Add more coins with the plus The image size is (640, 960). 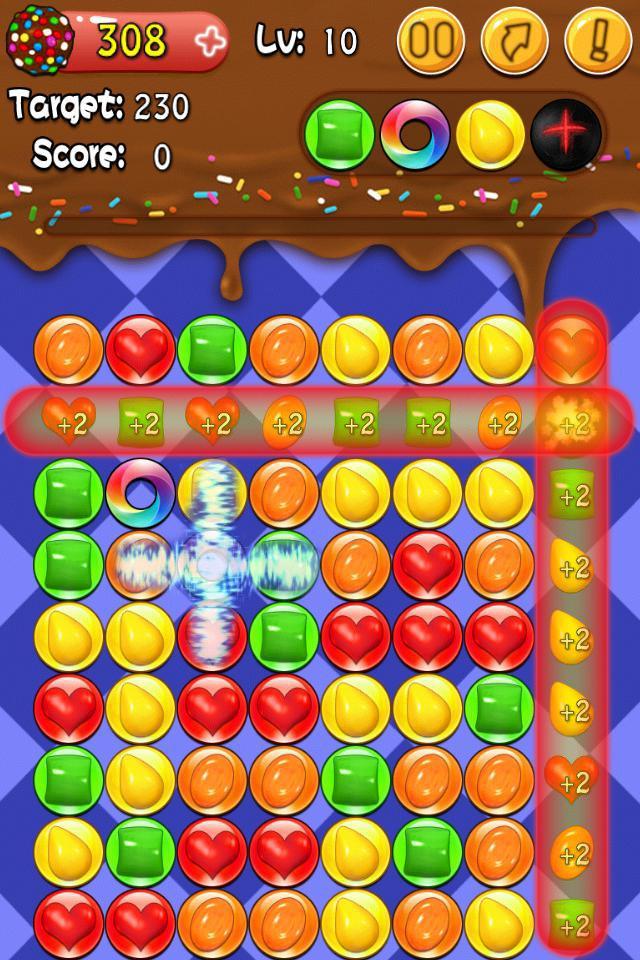pos(209,41)
